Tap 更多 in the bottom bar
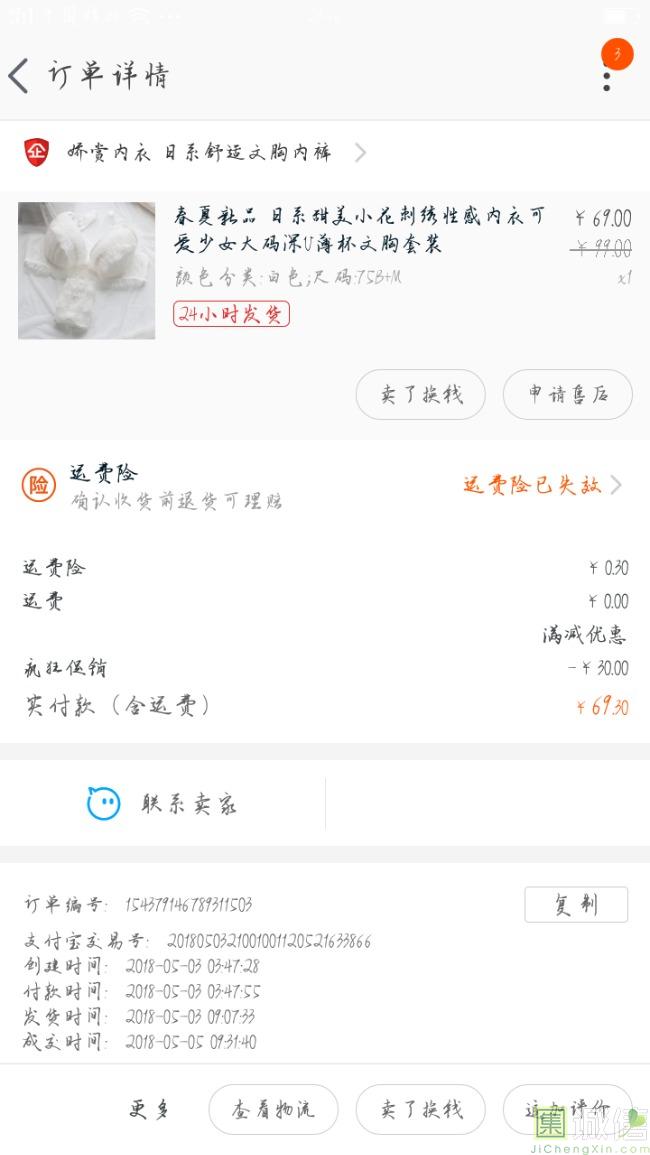This screenshot has width=650, height=1155. click(149, 1109)
